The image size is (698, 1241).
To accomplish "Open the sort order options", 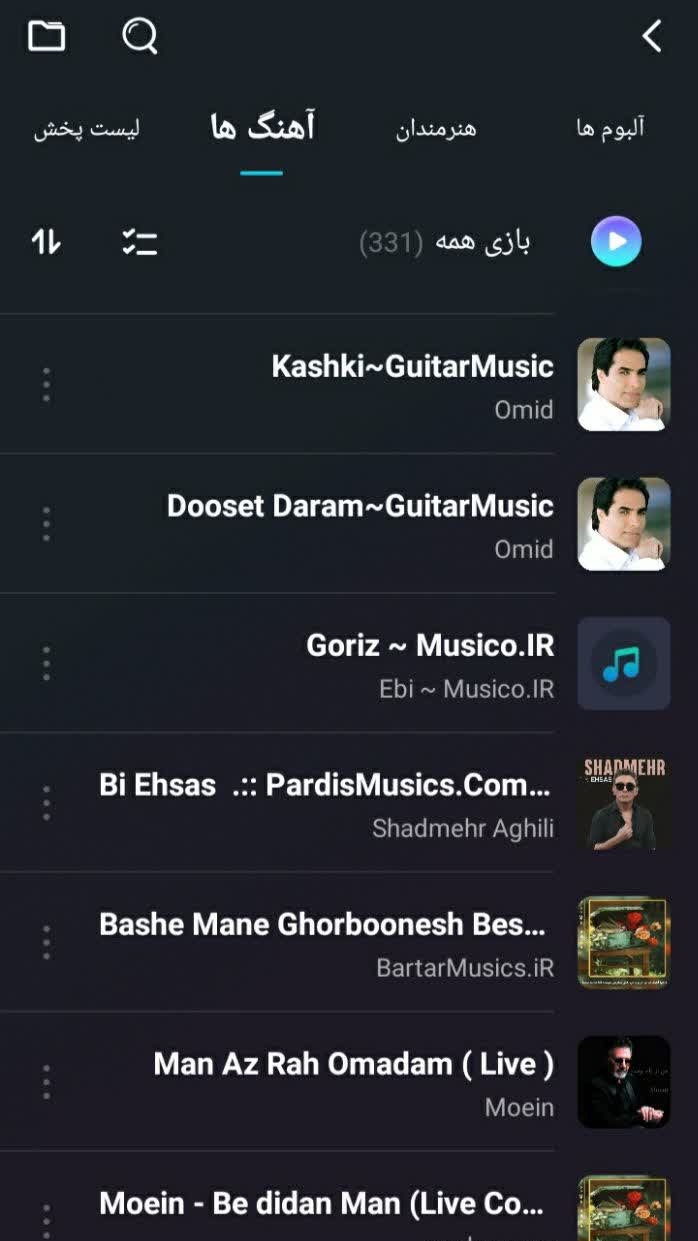I will click(x=46, y=241).
